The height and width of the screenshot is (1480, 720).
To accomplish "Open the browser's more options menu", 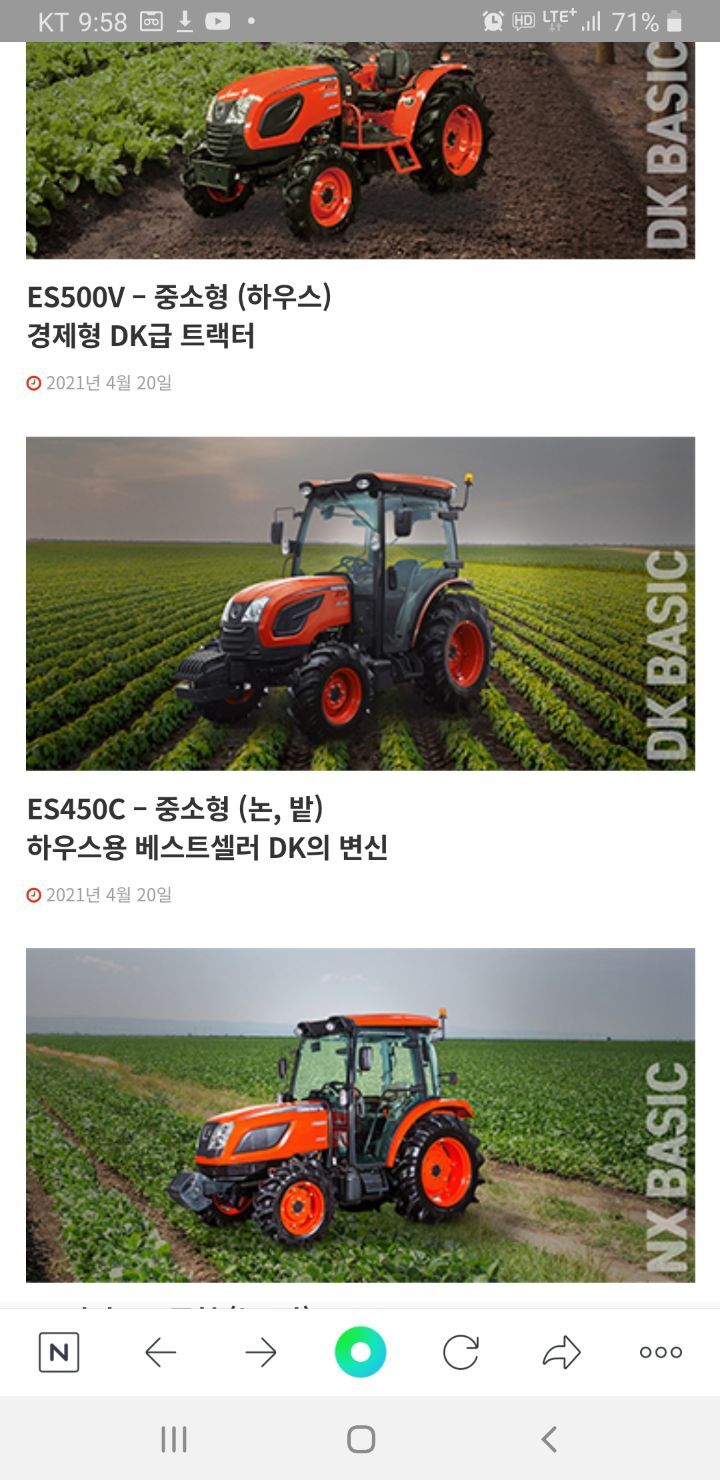I will (x=660, y=1353).
